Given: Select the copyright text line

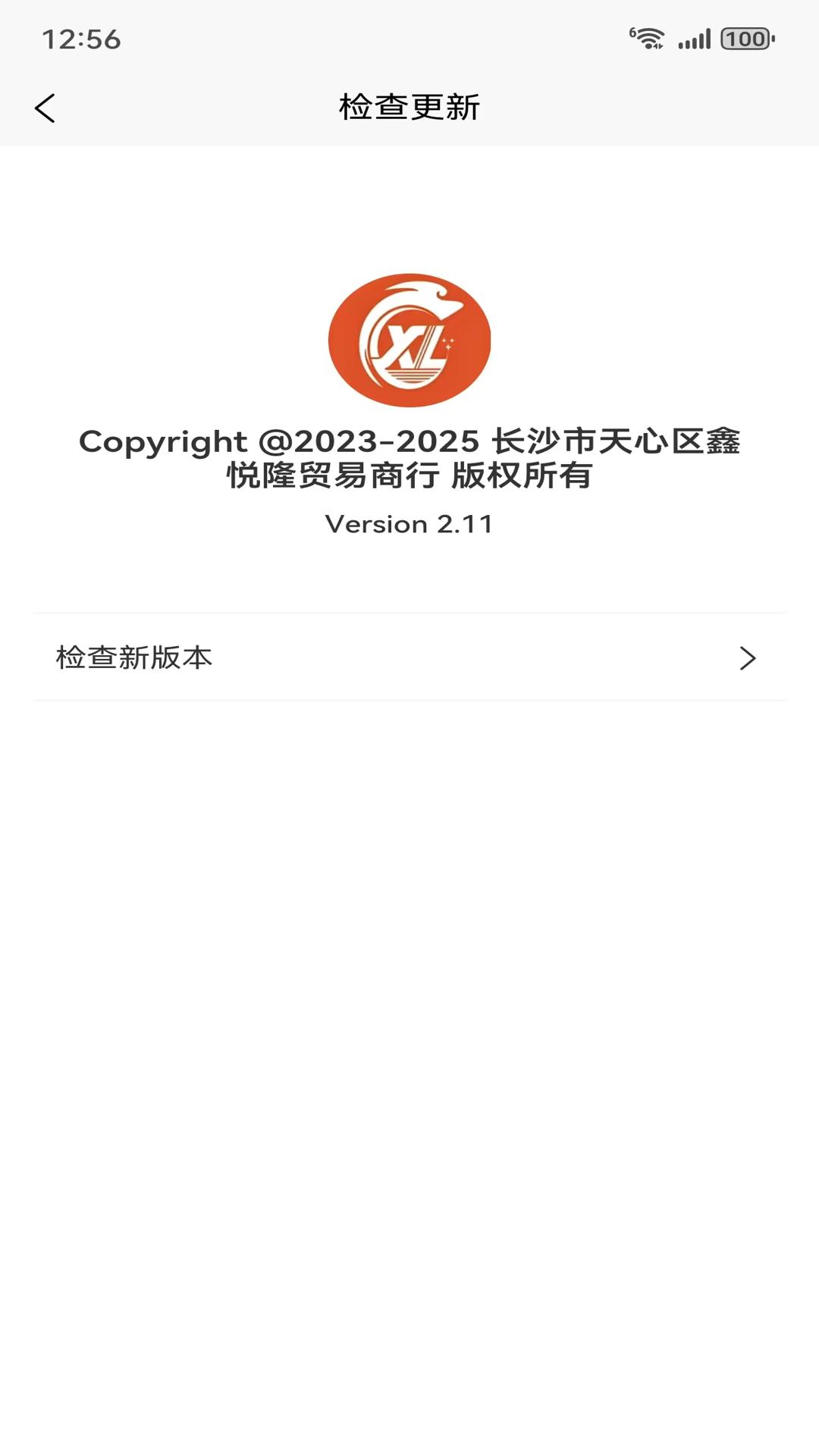Looking at the screenshot, I should [x=409, y=459].
